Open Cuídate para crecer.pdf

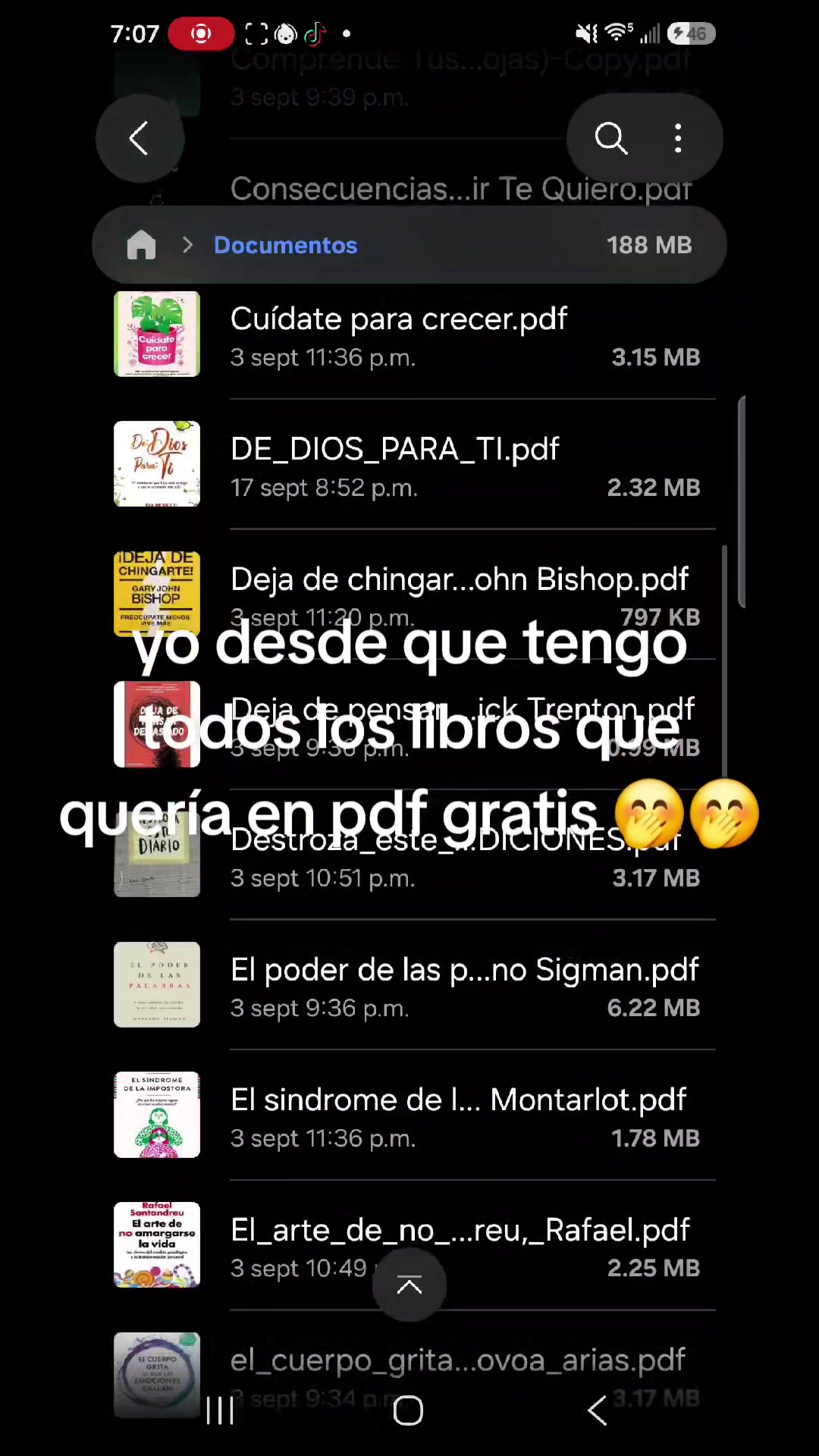coord(409,334)
